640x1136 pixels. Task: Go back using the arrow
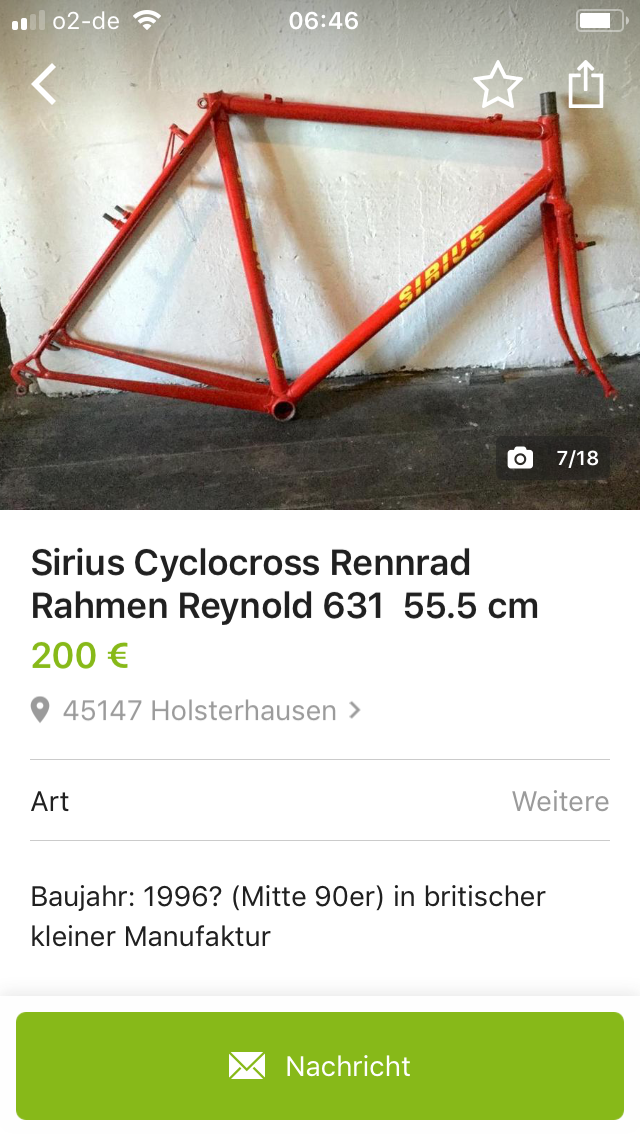point(45,84)
